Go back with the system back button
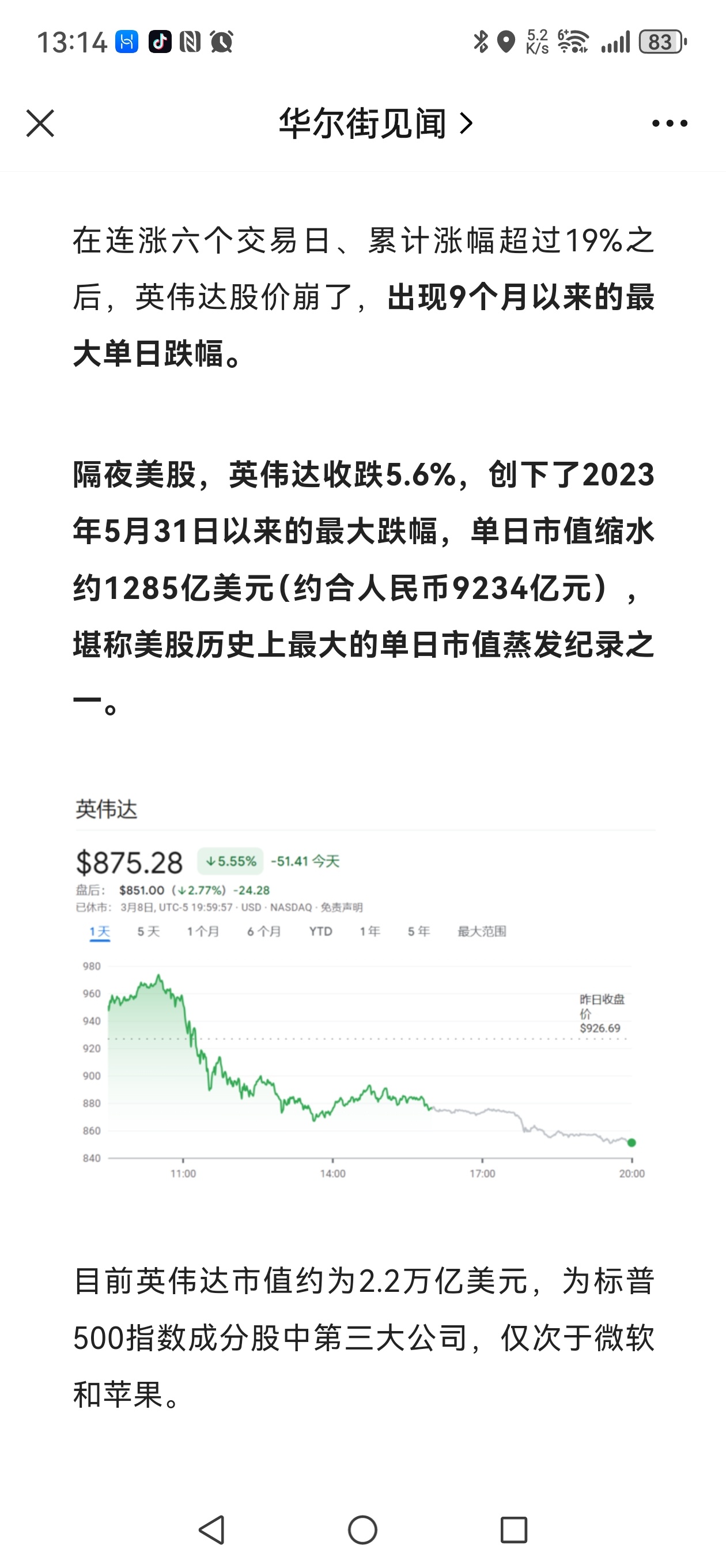Image resolution: width=726 pixels, height=1568 pixels. pos(212,1529)
